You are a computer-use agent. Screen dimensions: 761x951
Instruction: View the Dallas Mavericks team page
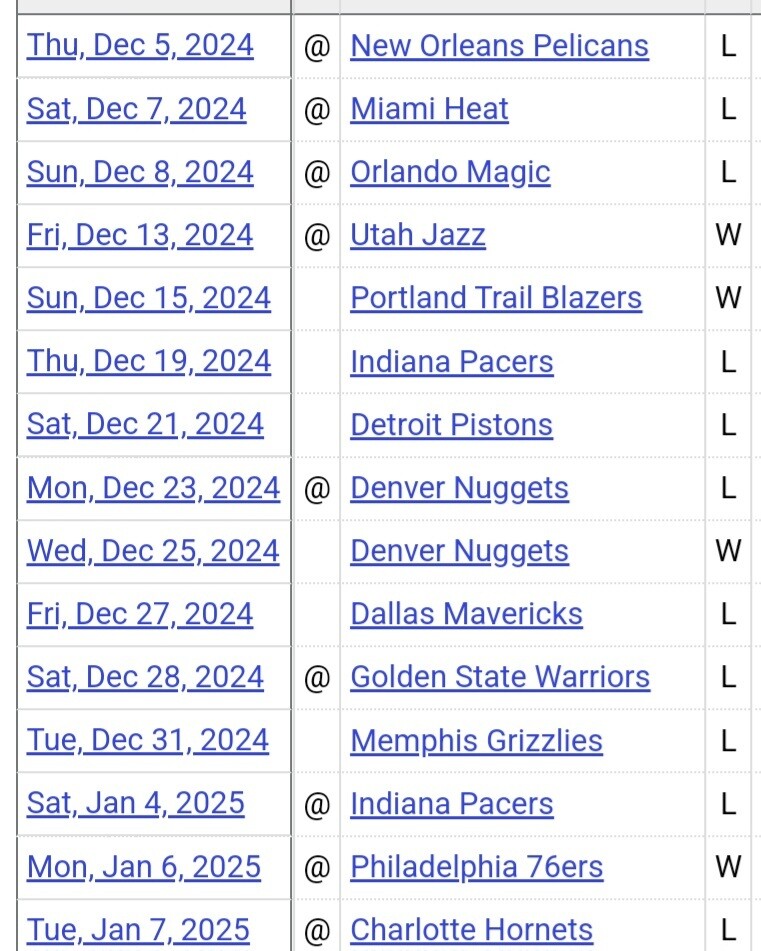tap(466, 614)
